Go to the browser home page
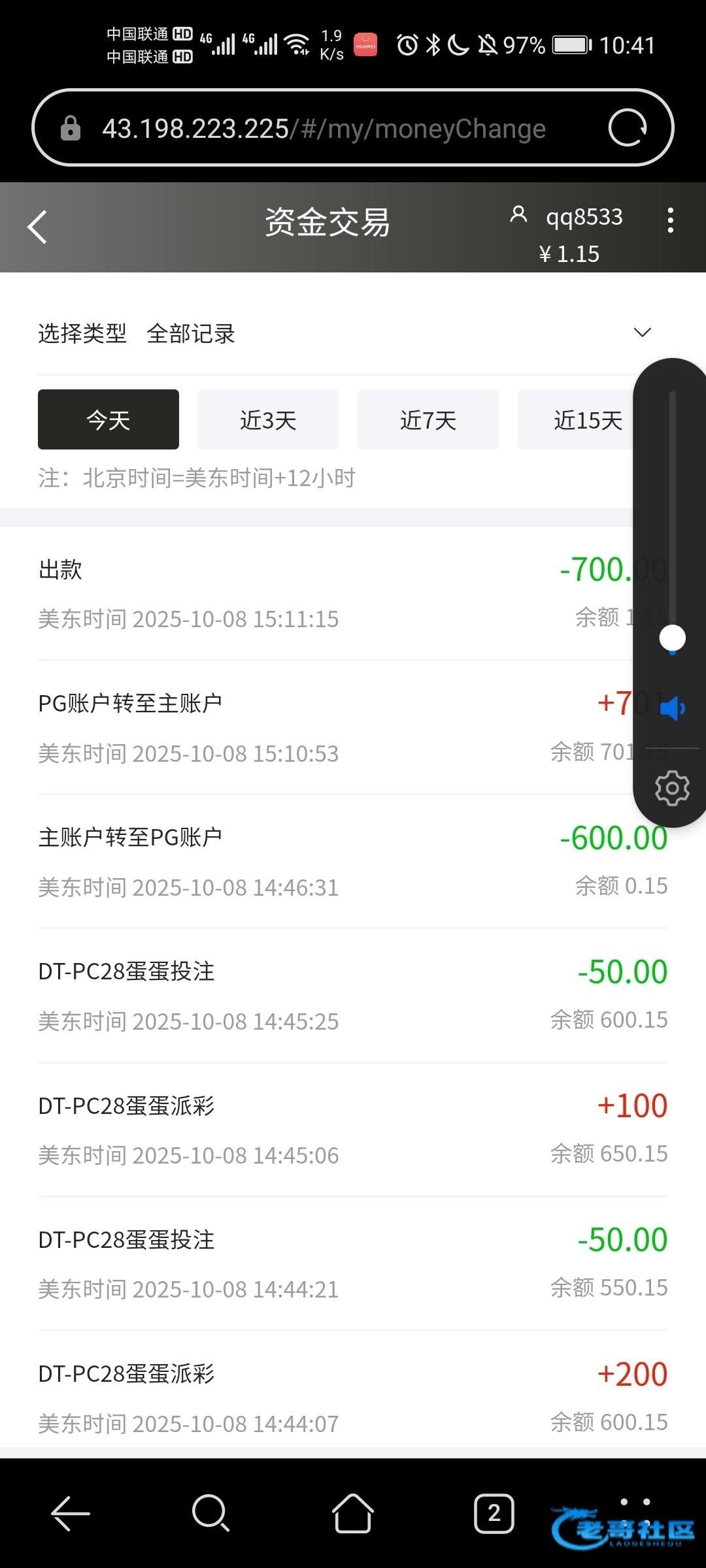 pos(353,1512)
